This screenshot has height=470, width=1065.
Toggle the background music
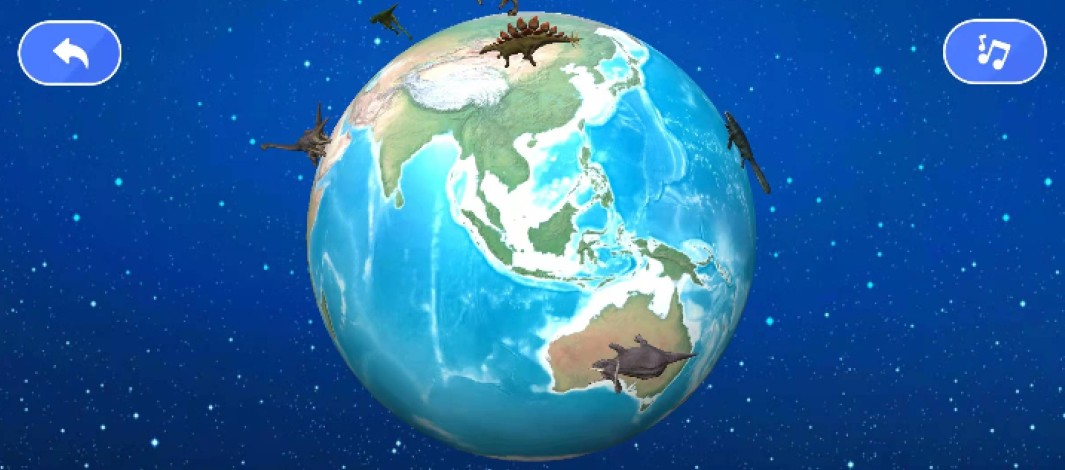pyautogui.click(x=994, y=52)
